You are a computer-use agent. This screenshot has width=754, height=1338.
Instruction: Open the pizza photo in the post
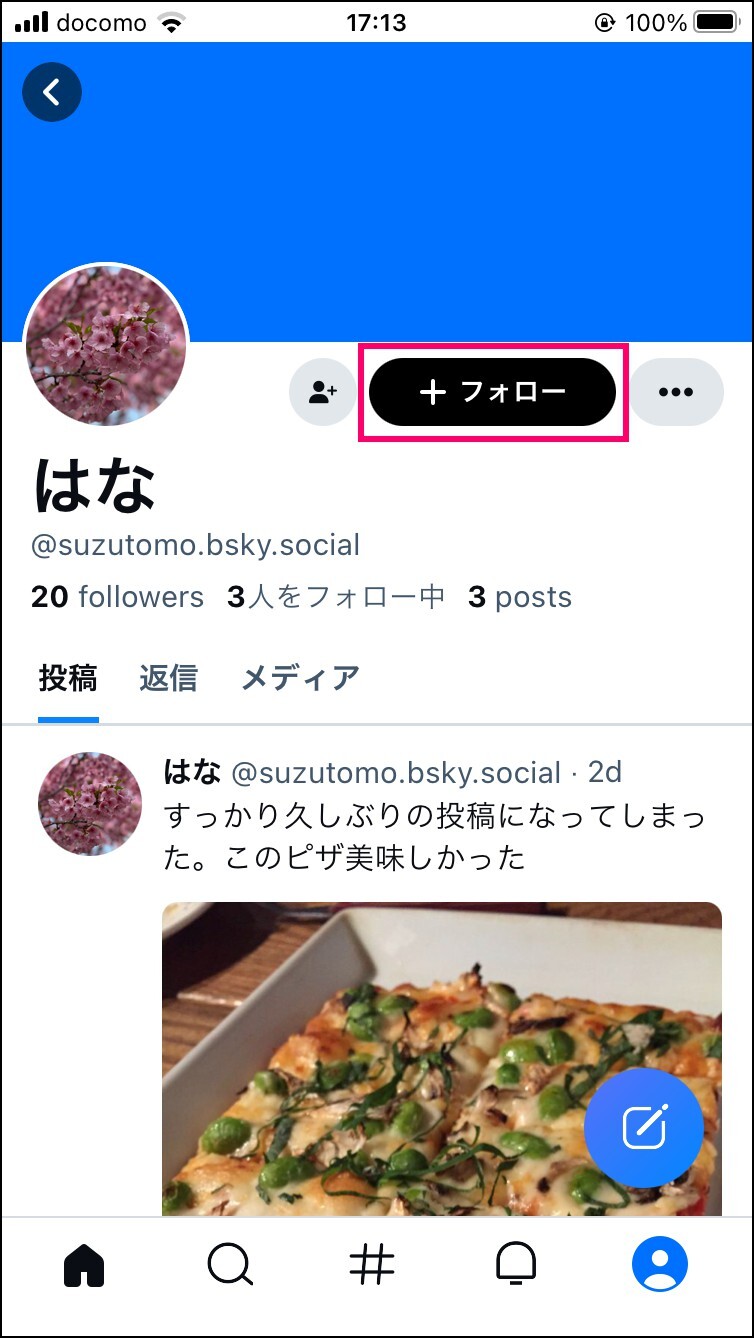(x=442, y=1058)
